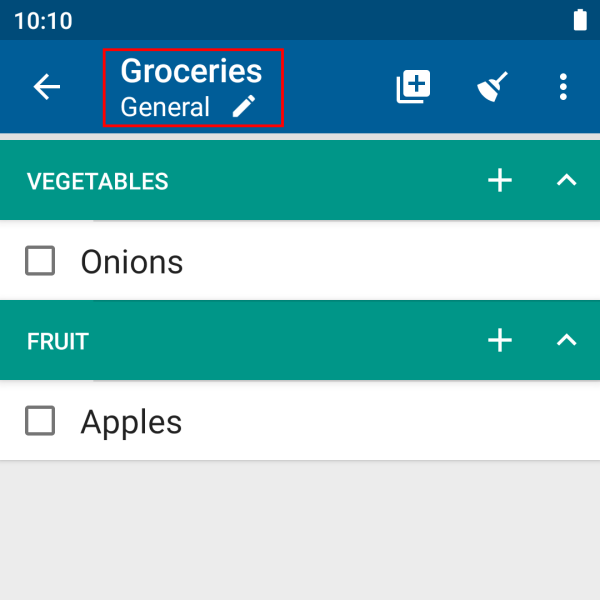Edit the Groceries list title

(193, 88)
